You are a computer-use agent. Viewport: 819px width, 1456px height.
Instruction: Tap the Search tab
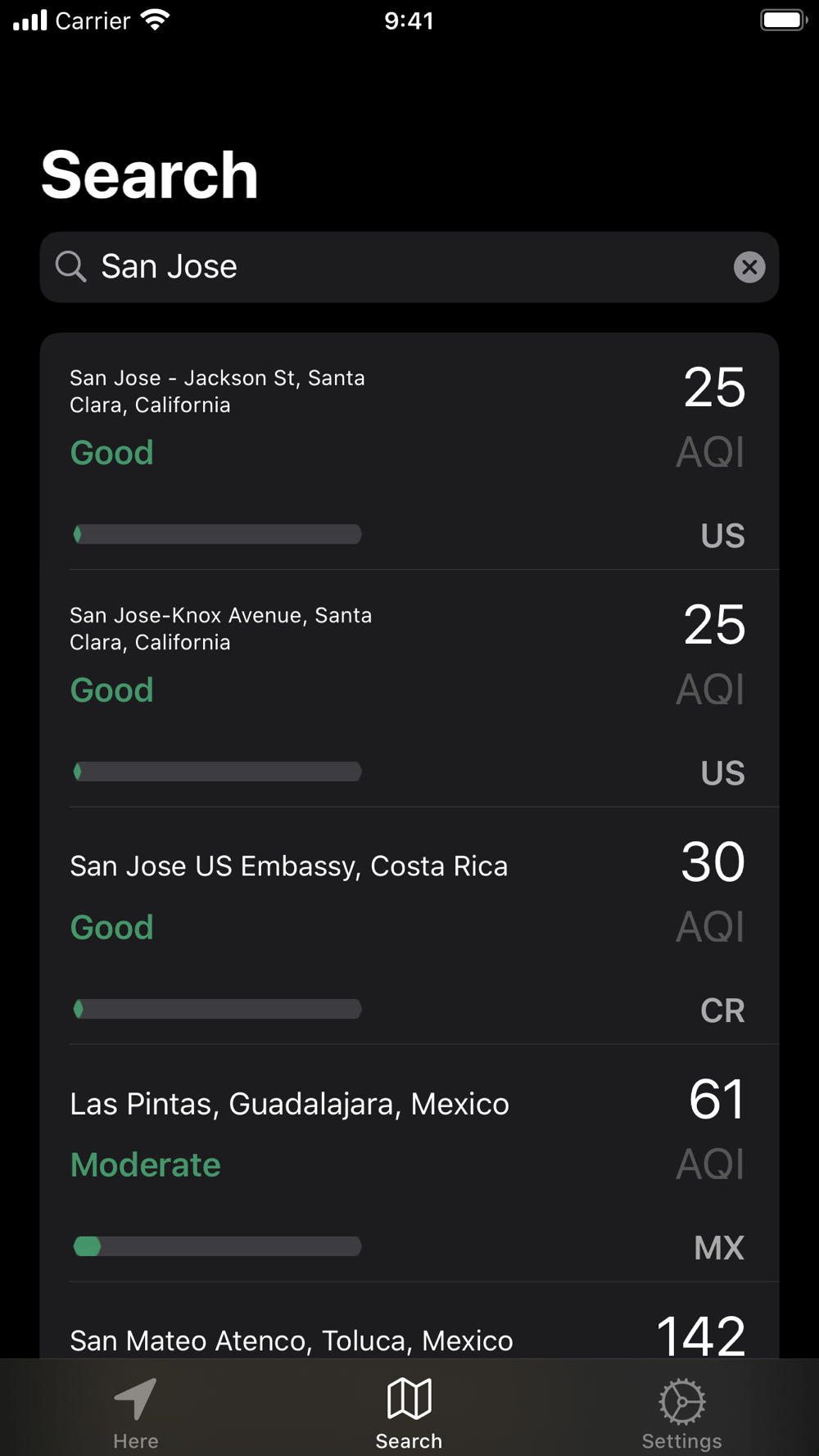pyautogui.click(x=409, y=1412)
